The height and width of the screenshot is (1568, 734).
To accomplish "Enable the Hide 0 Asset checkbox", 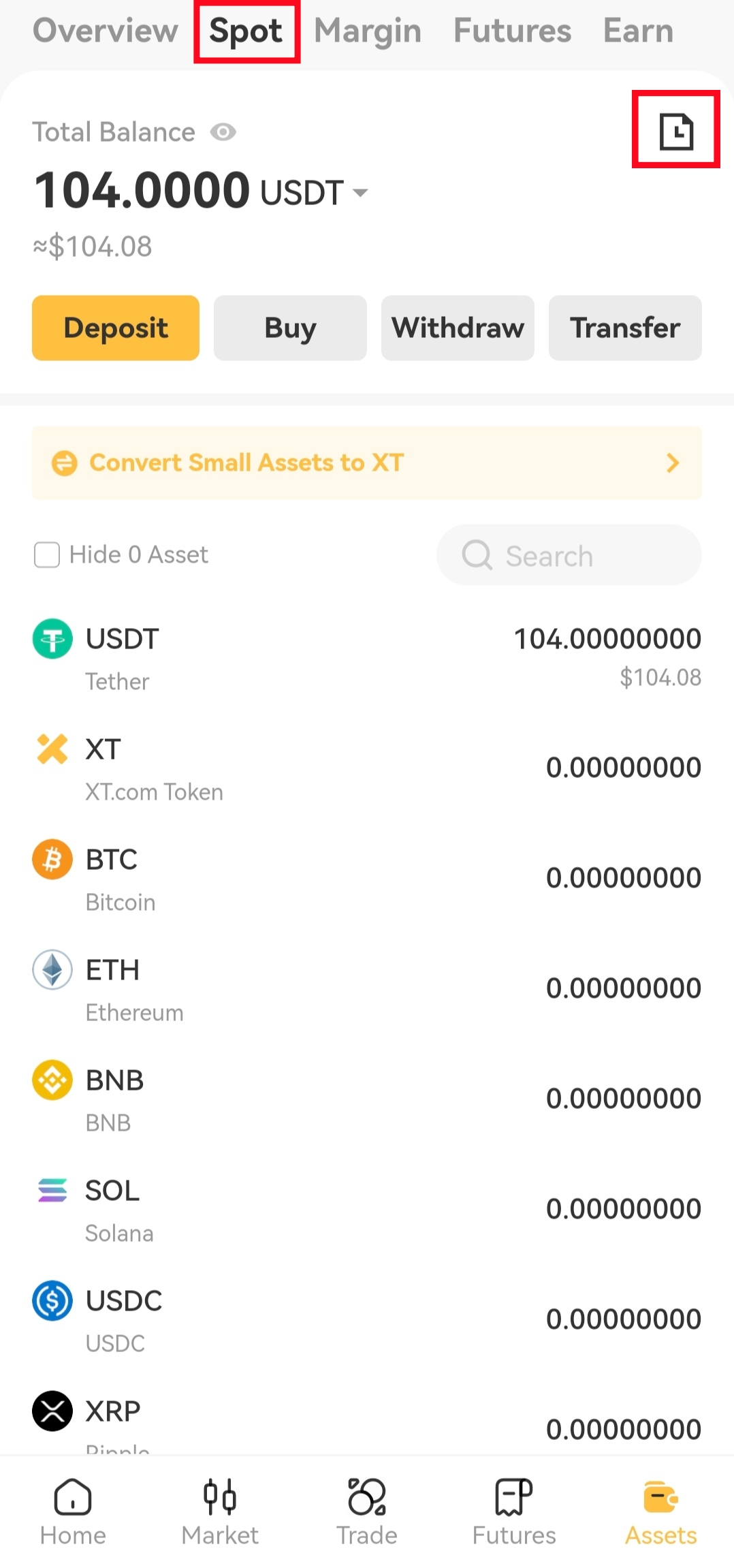I will point(47,554).
